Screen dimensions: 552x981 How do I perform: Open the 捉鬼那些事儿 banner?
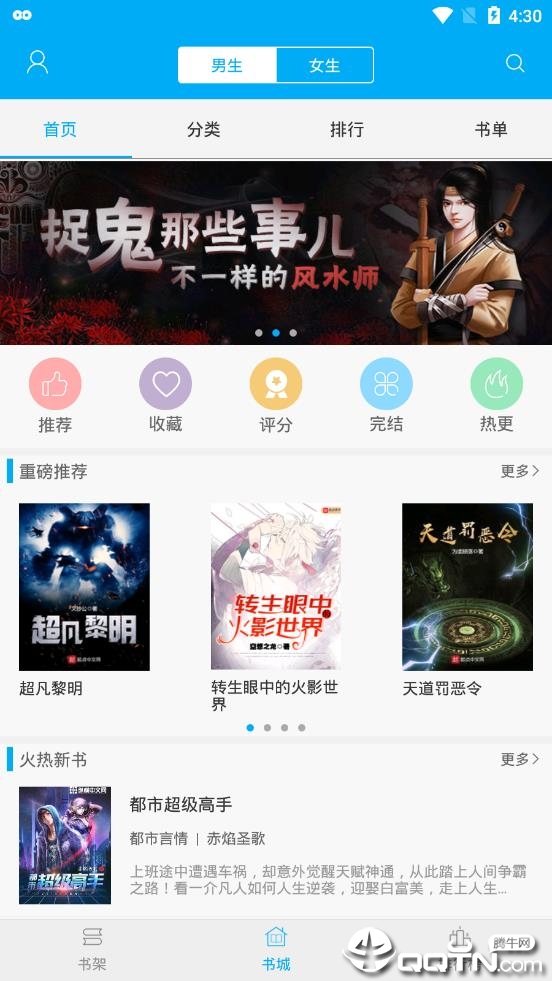276,253
